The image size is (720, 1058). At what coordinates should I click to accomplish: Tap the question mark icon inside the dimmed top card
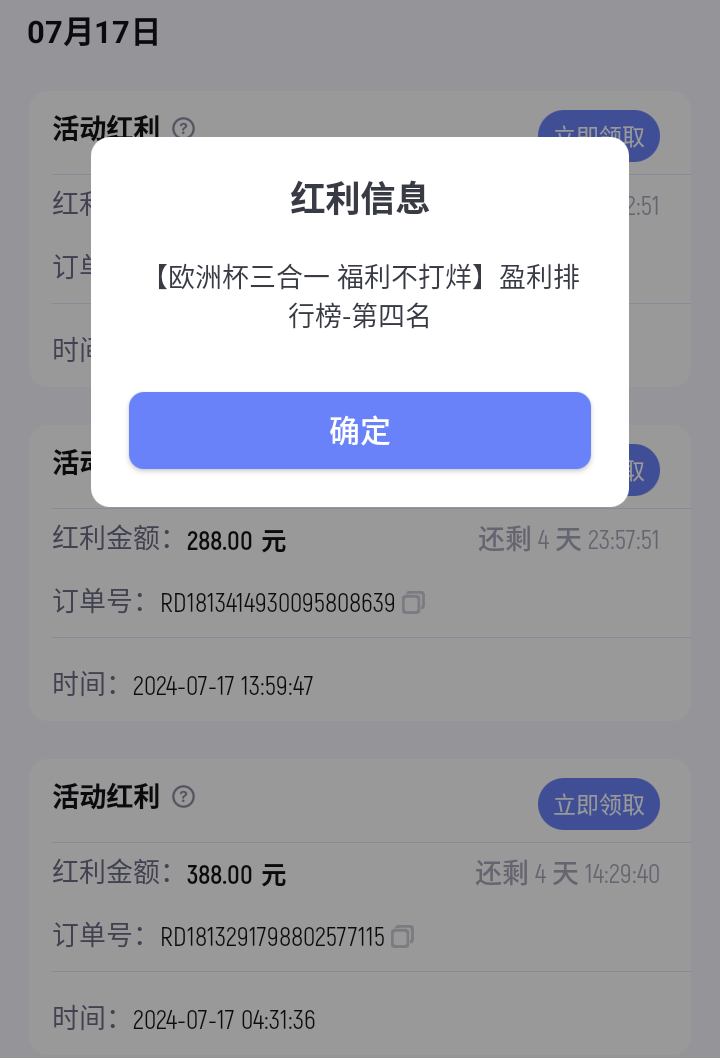click(183, 129)
